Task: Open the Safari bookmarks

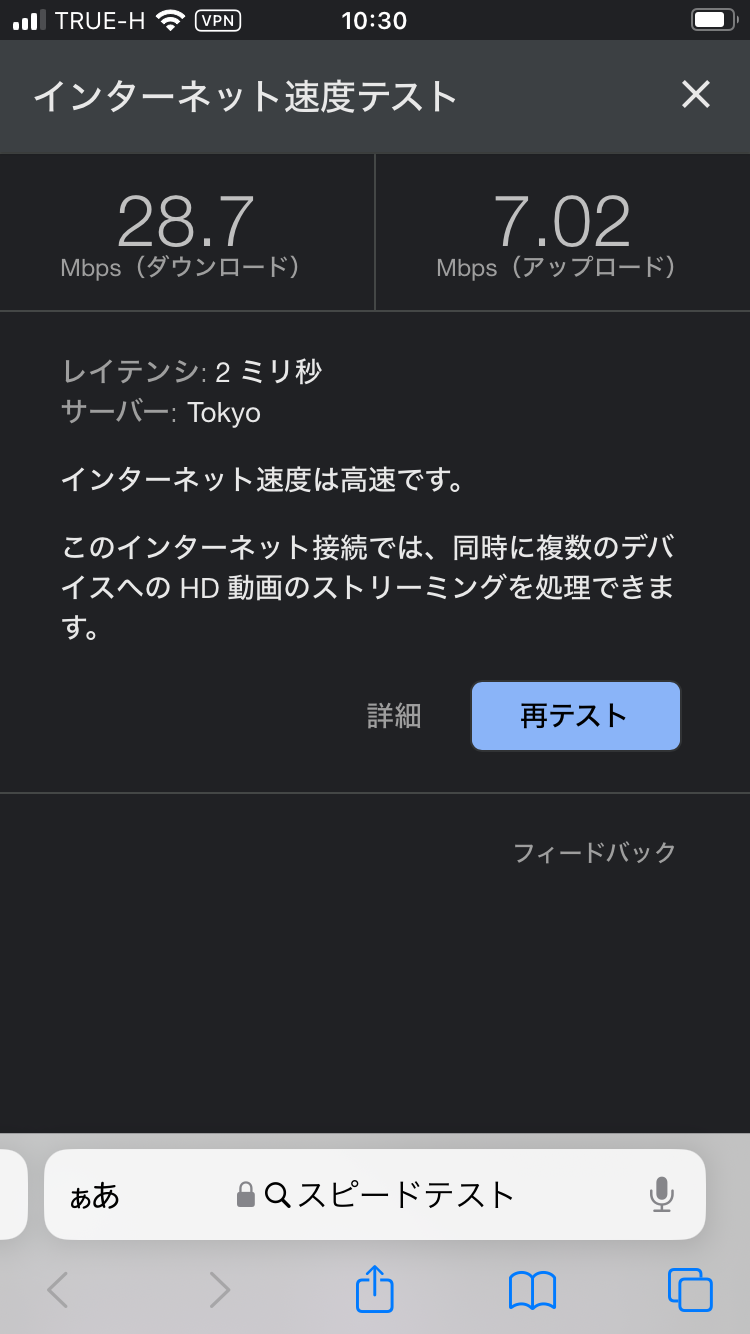Action: [x=532, y=1290]
